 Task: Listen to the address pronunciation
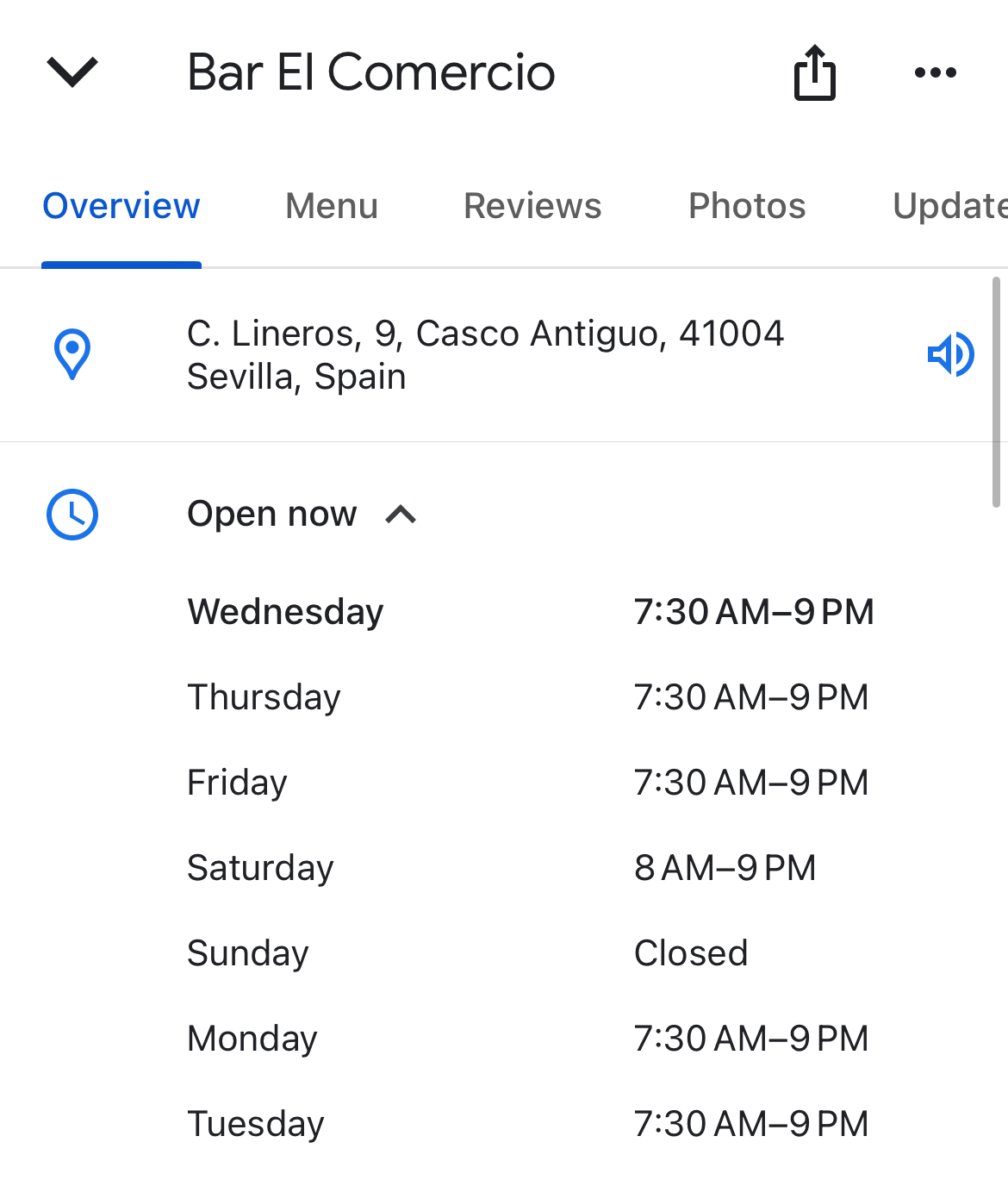pos(950,354)
